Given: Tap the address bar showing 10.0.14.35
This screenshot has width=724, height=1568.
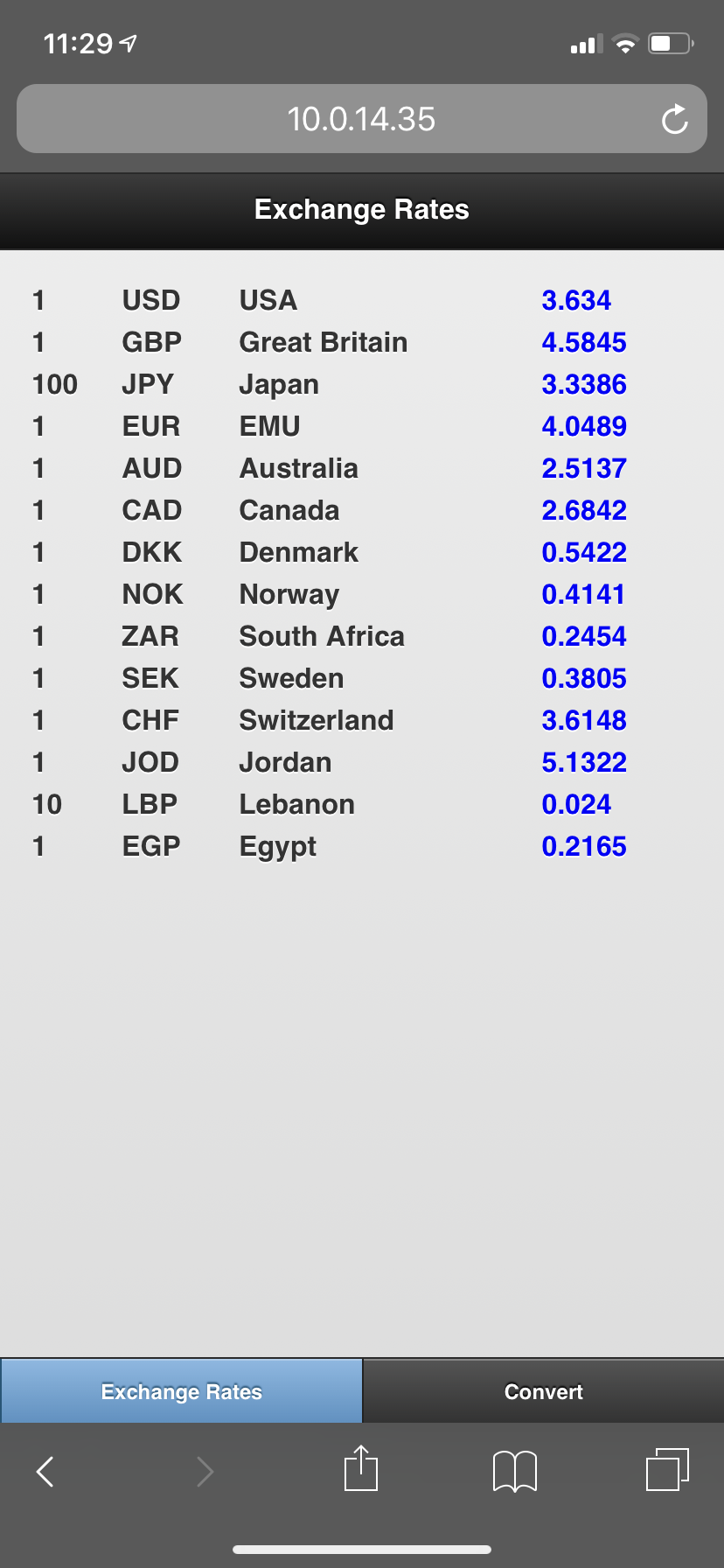Looking at the screenshot, I should point(361,119).
